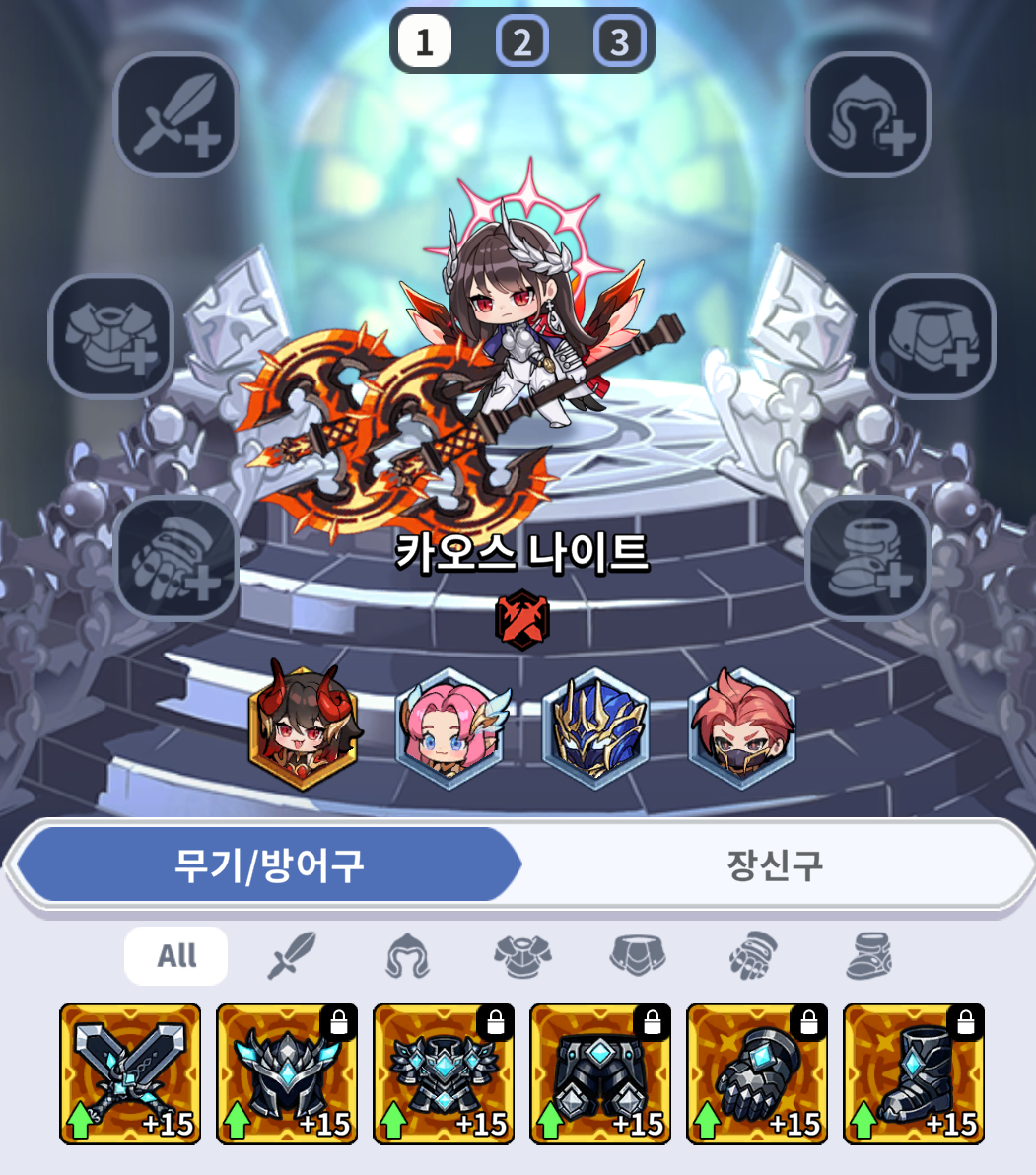Tap the empty gloves equipment slot
The height and width of the screenshot is (1175, 1036).
click(176, 557)
